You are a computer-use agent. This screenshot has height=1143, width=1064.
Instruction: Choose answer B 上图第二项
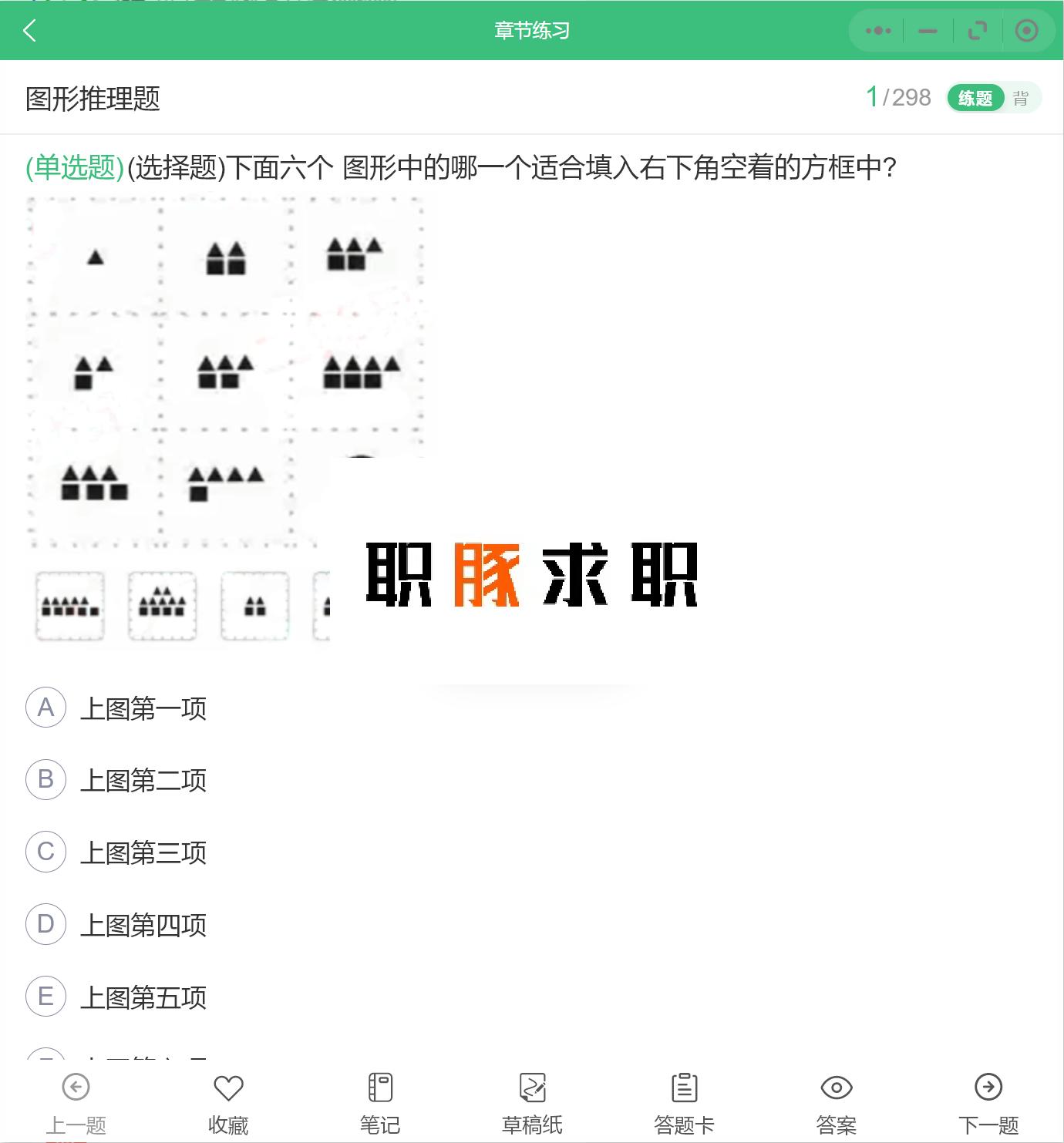click(143, 779)
